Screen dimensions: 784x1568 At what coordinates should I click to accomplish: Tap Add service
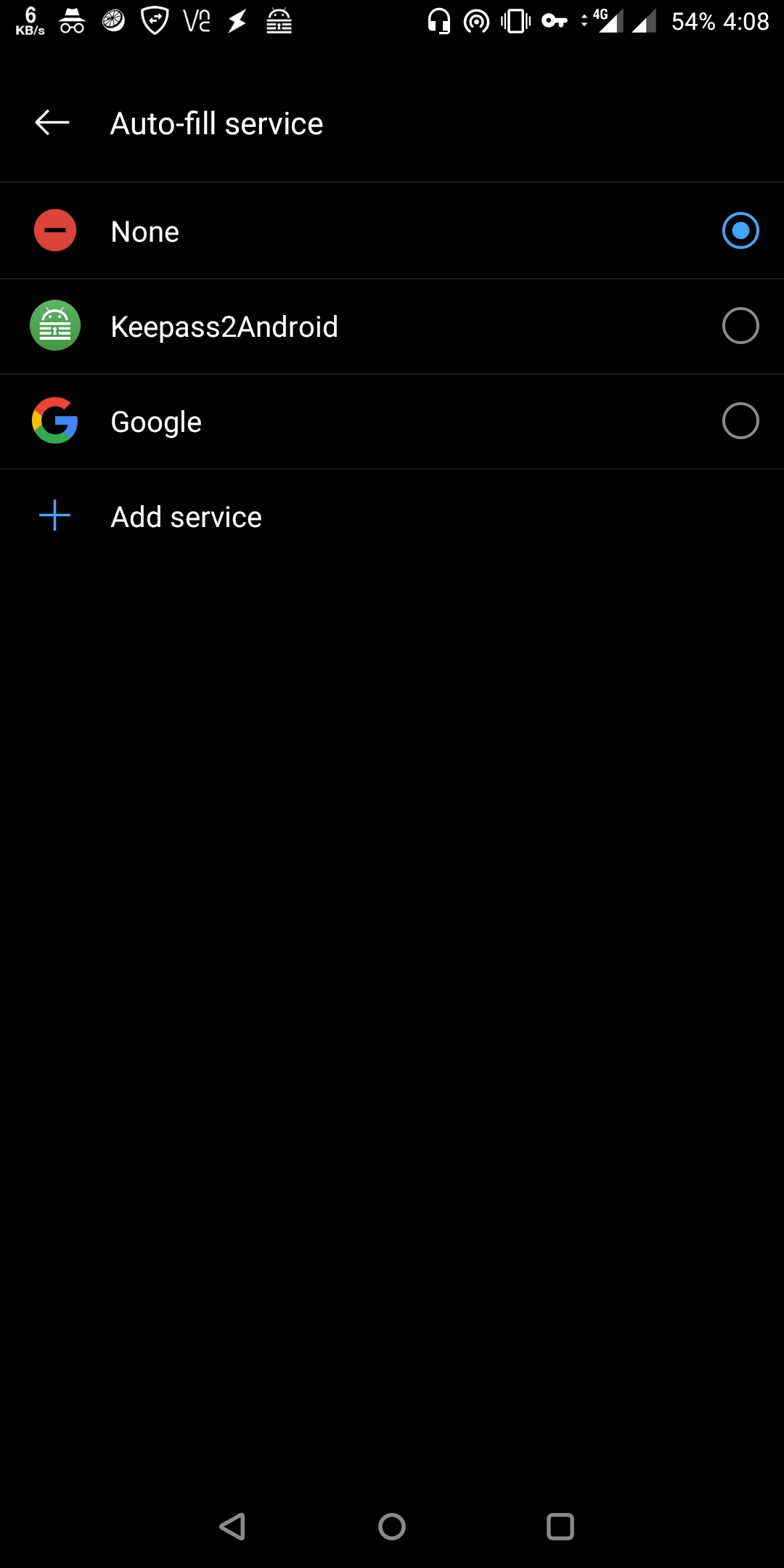(186, 516)
